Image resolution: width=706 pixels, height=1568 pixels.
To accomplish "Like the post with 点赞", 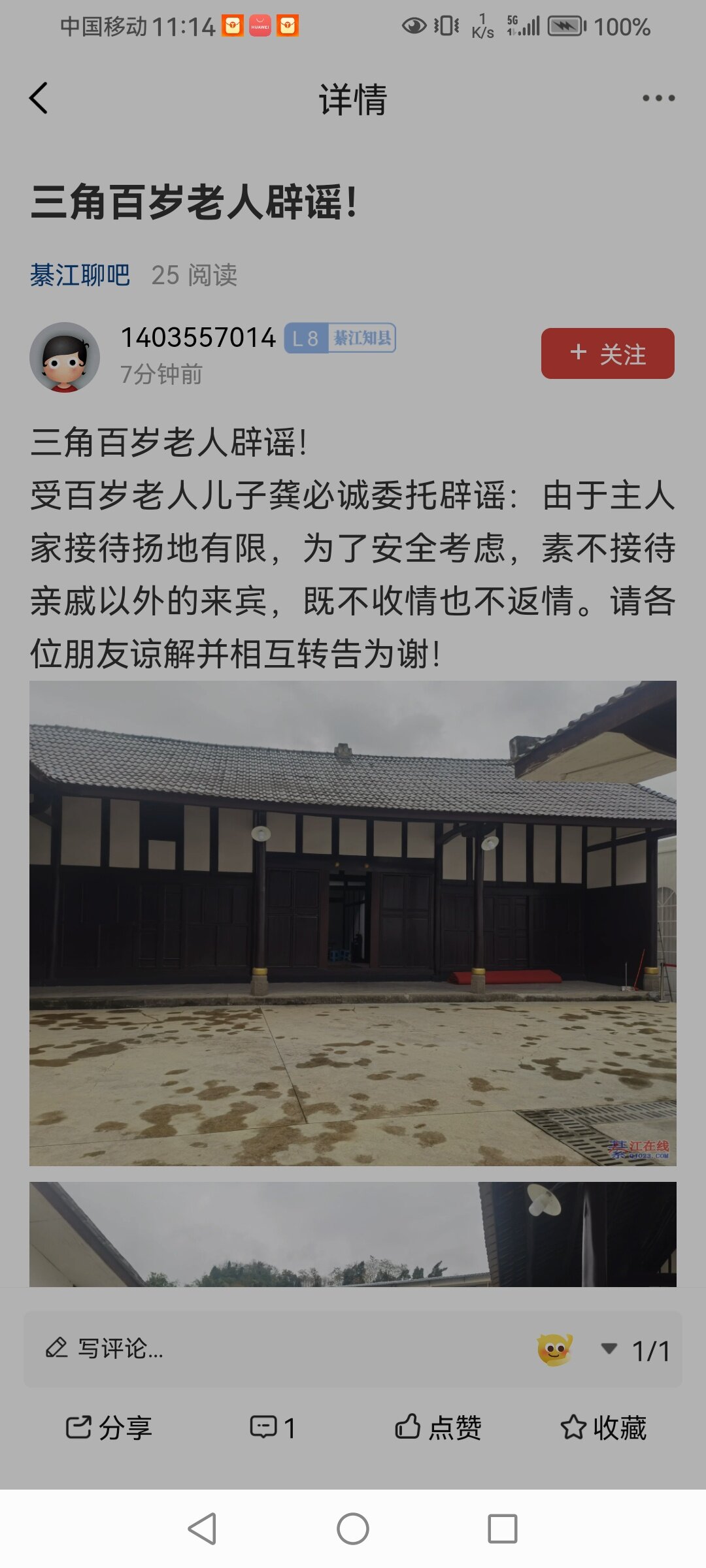I will (438, 1428).
